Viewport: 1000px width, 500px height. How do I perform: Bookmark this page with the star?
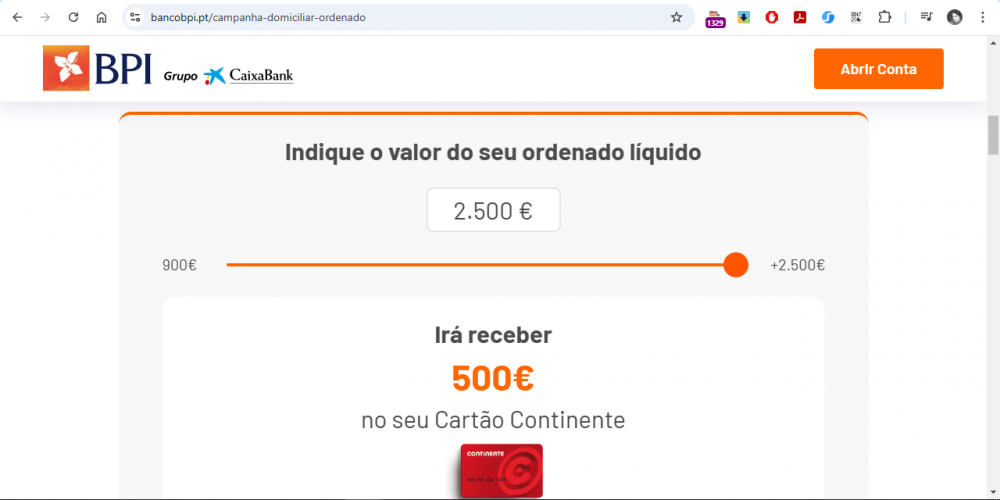click(x=676, y=17)
